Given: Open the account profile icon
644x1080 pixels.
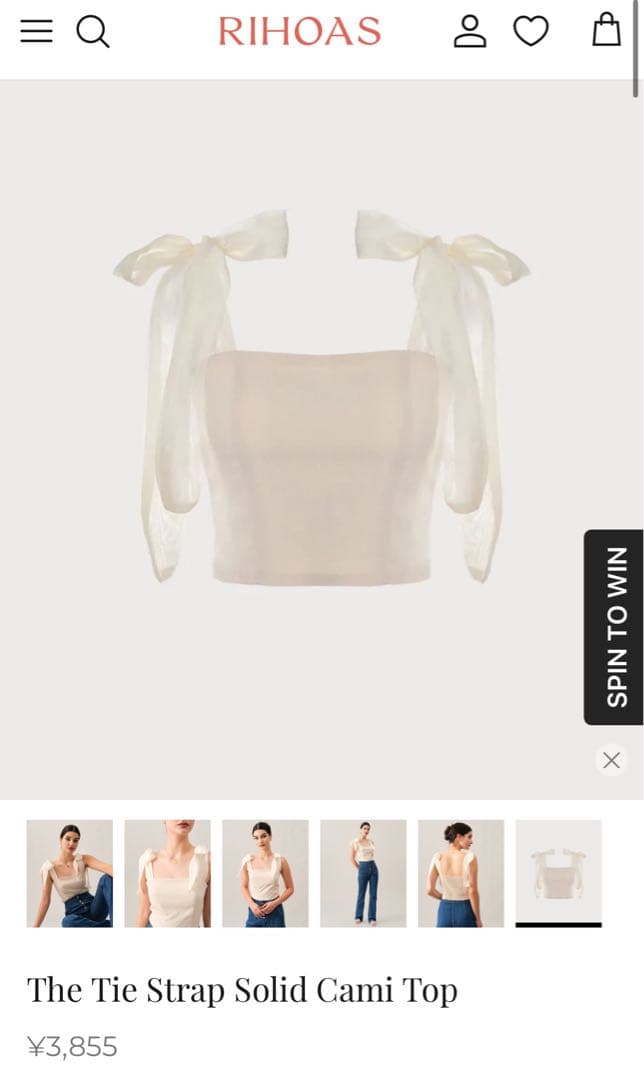Looking at the screenshot, I should (469, 32).
